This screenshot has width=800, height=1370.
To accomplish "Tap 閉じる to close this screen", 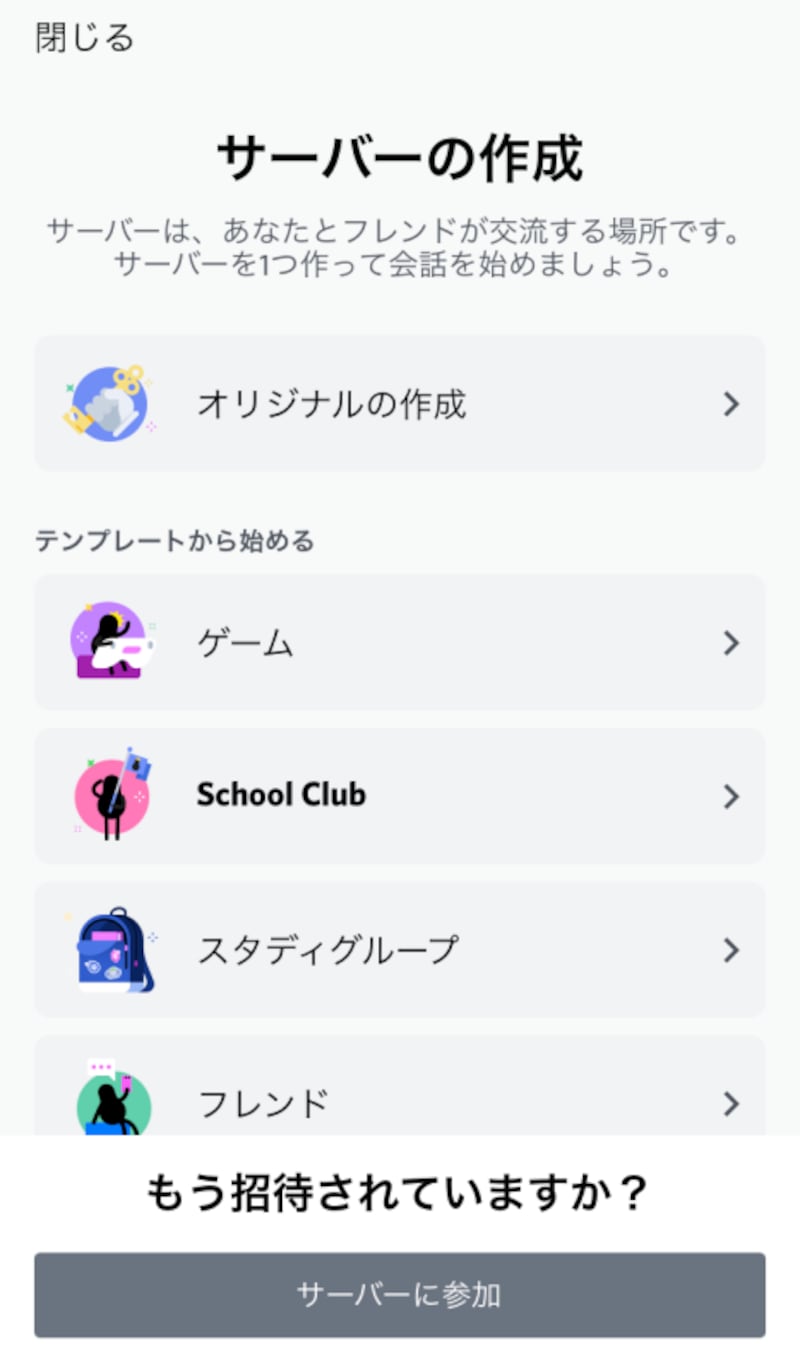I will pyautogui.click(x=84, y=38).
